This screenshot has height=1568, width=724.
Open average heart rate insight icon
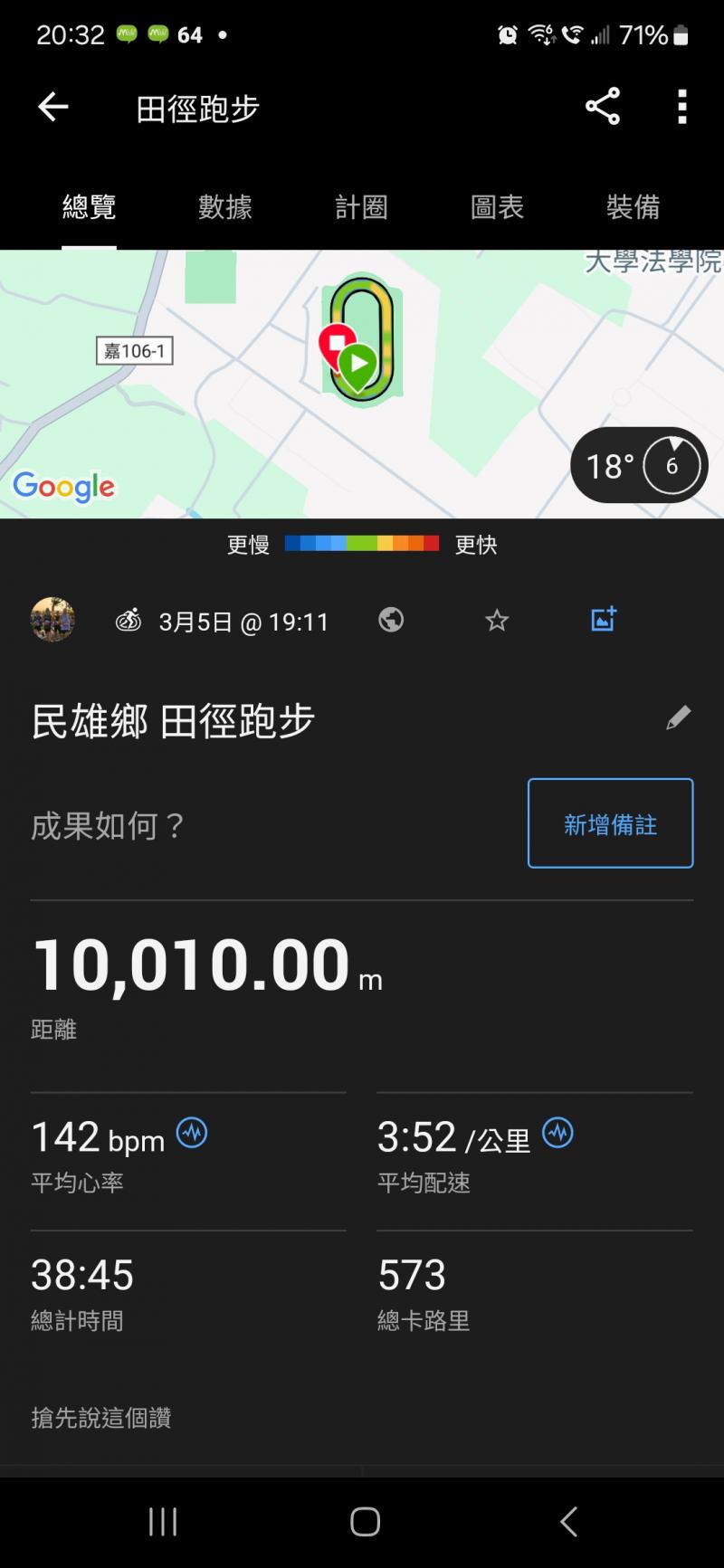point(192,1133)
